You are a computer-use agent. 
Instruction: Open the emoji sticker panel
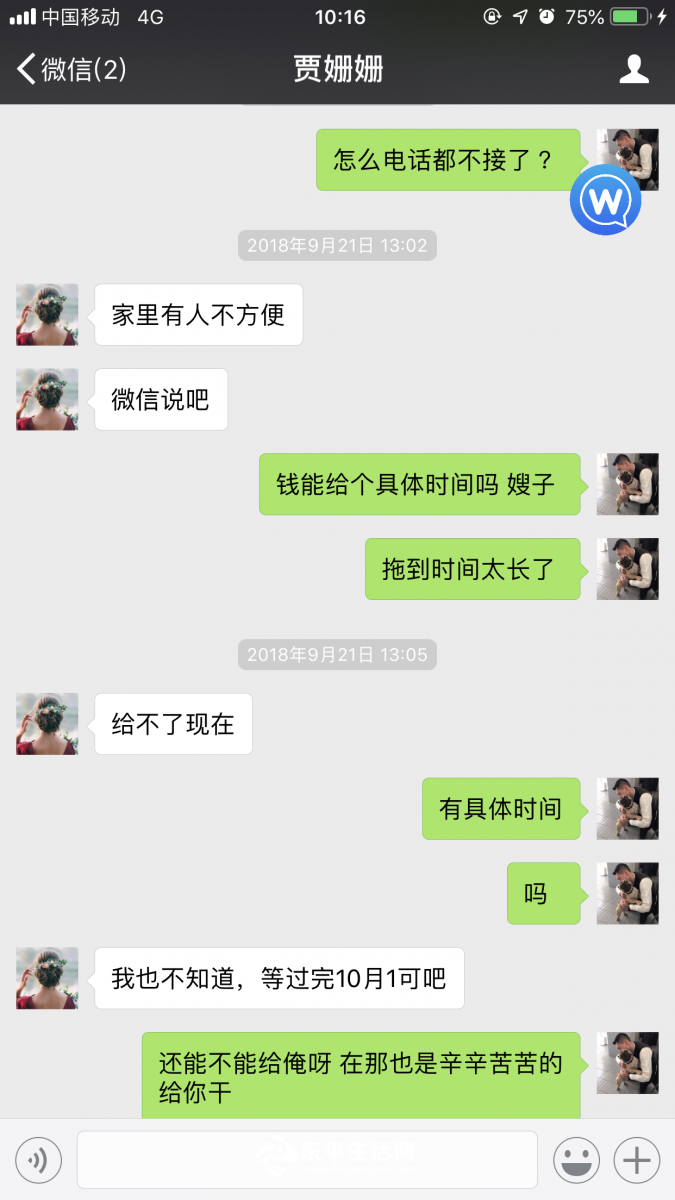577,1160
